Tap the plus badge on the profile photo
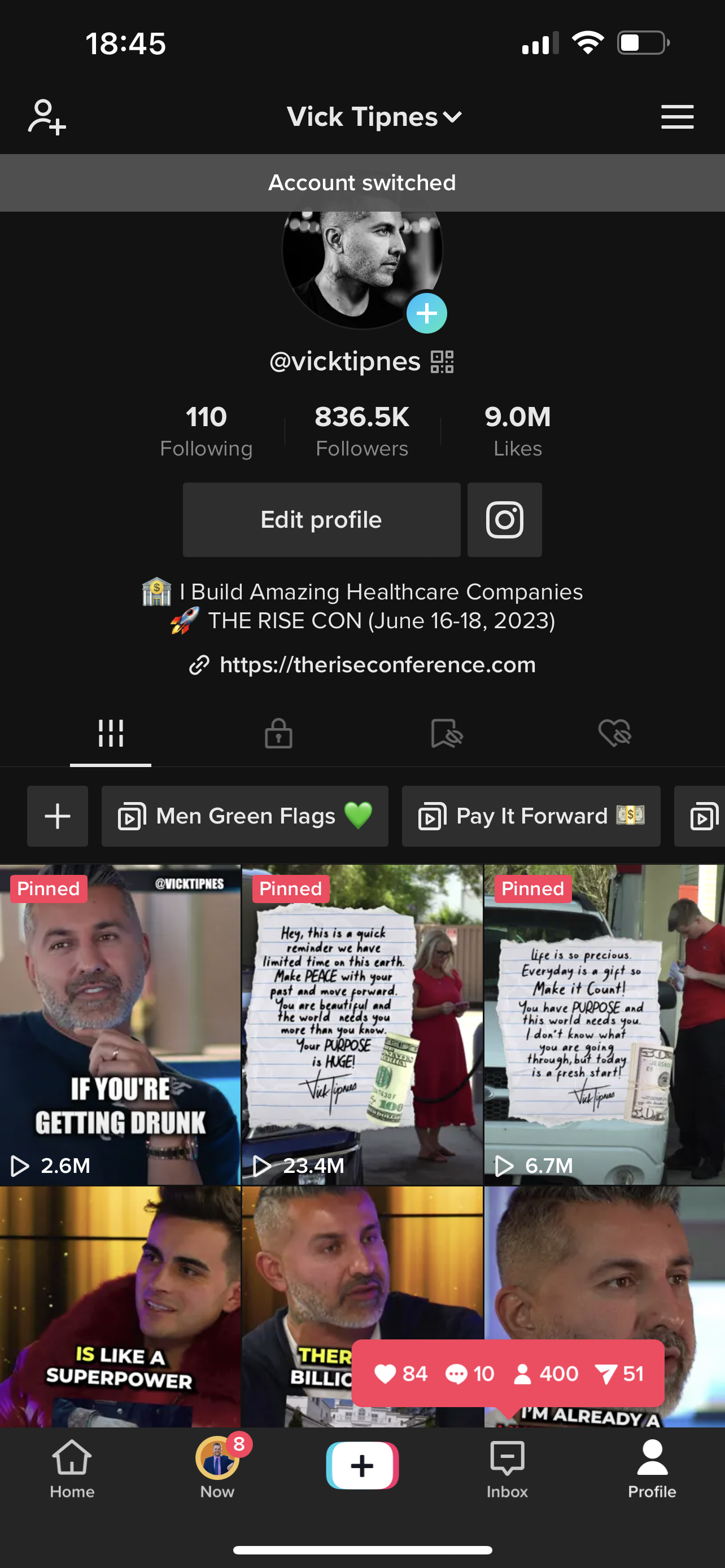This screenshot has width=725, height=1568. [427, 313]
